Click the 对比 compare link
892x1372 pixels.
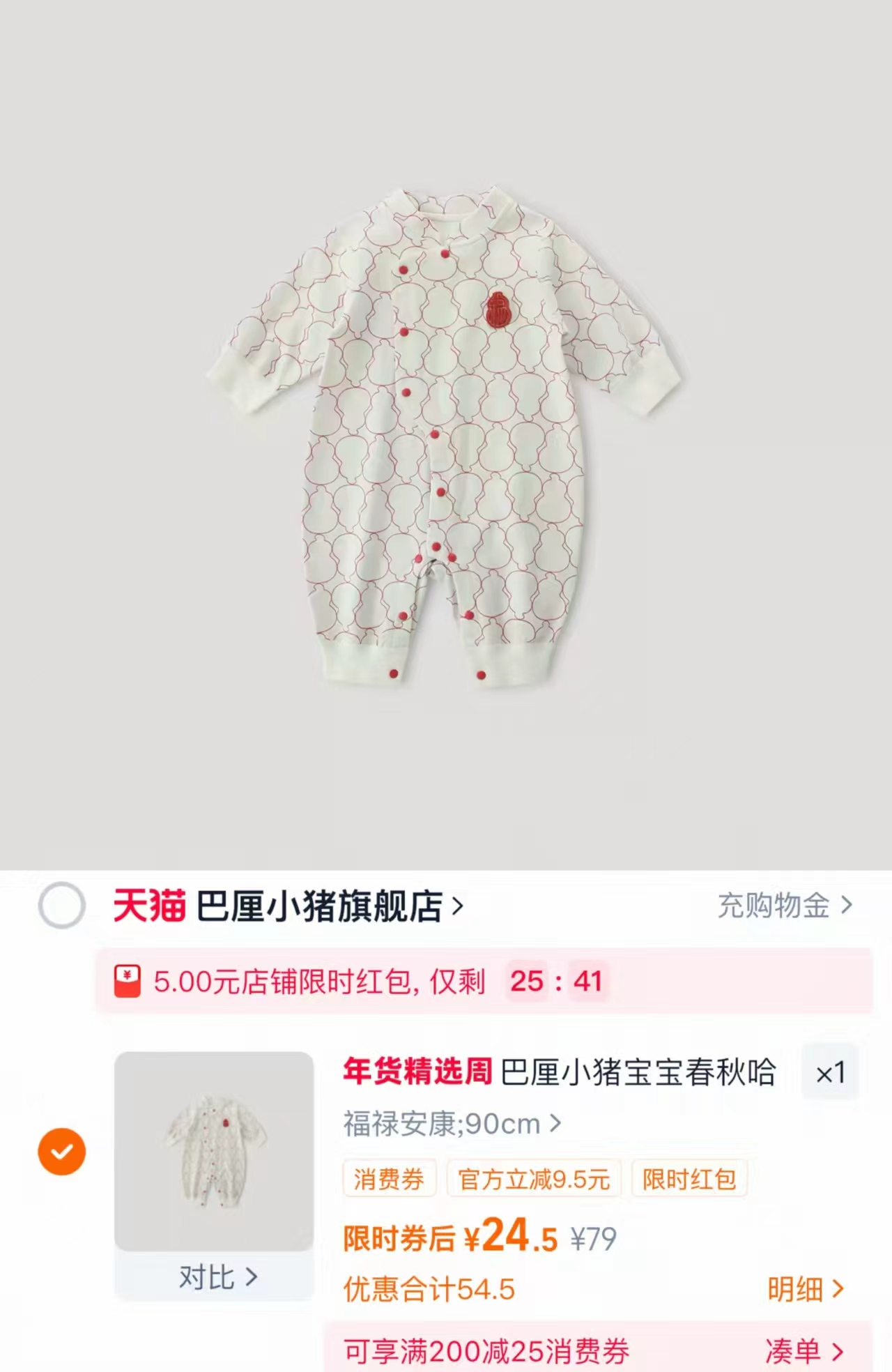point(218,1277)
